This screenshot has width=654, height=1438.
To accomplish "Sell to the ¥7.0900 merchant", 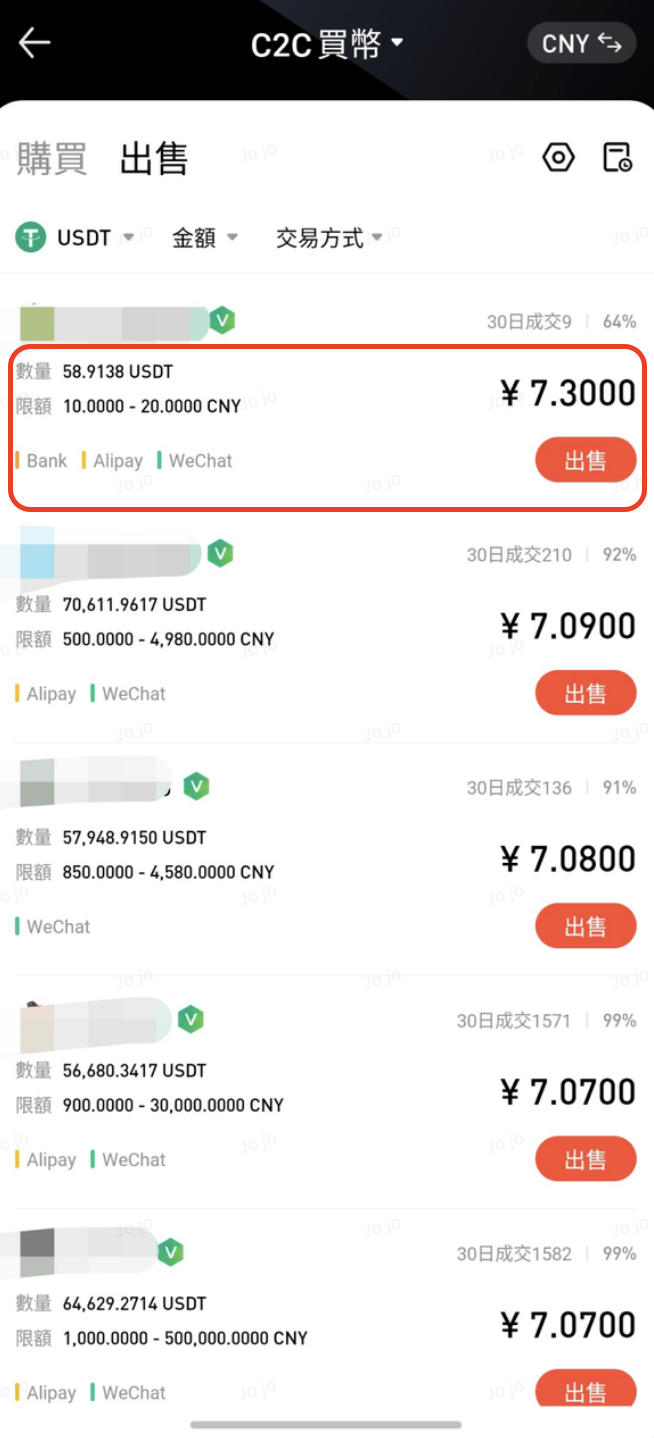I will tap(585, 694).
